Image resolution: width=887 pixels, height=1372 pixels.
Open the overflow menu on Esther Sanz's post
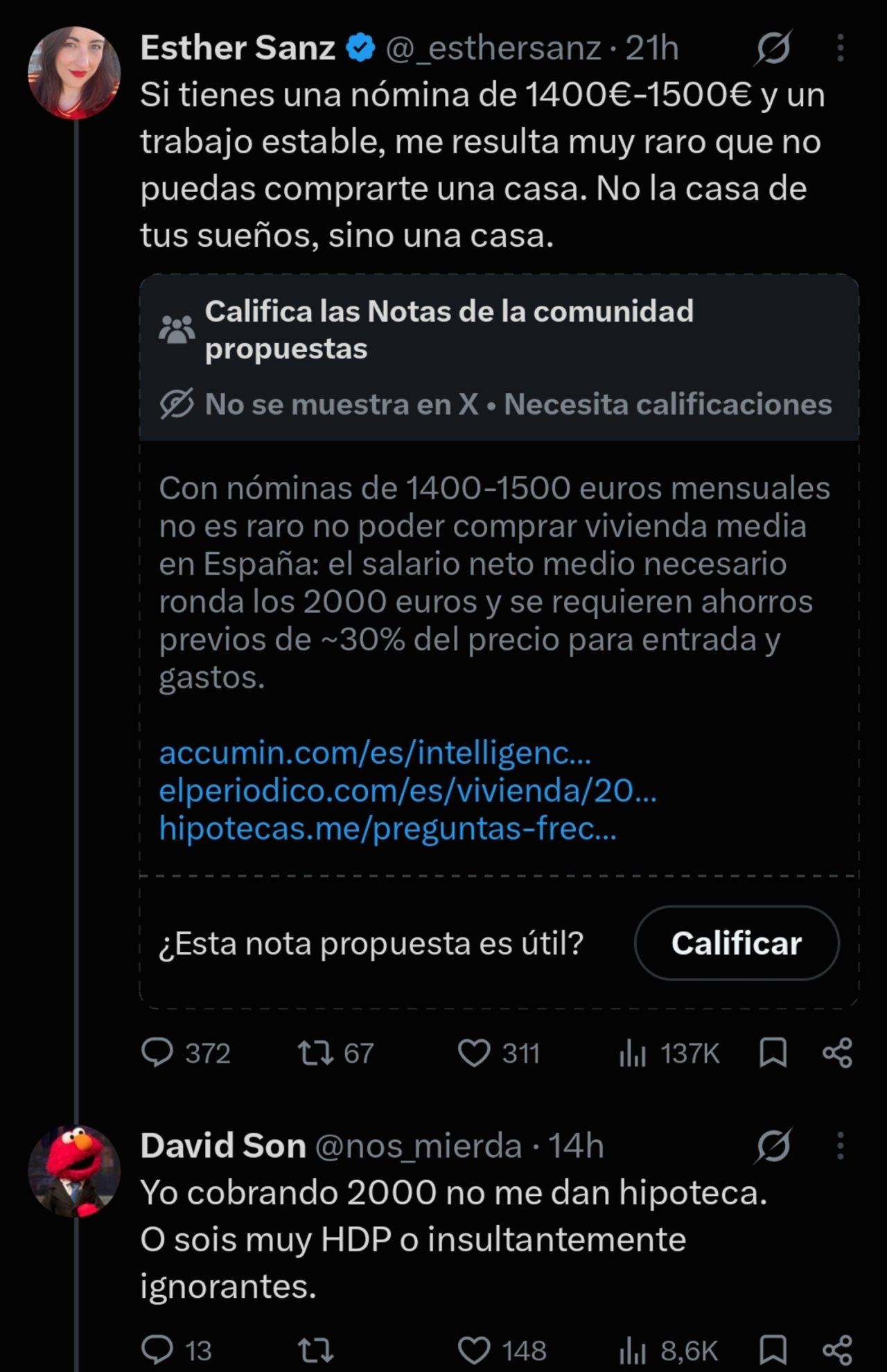pos(840,48)
